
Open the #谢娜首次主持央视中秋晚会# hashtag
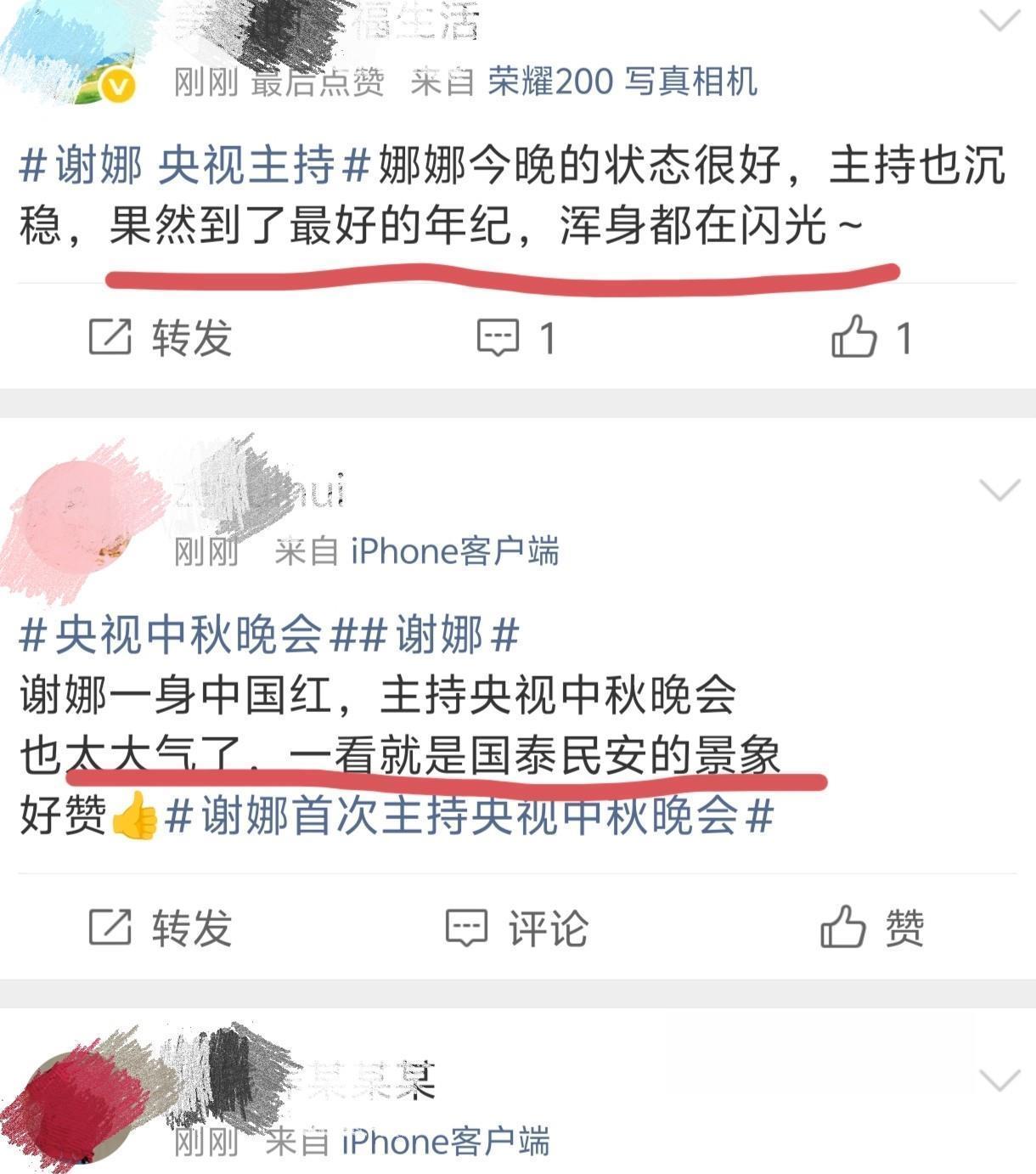tap(469, 817)
